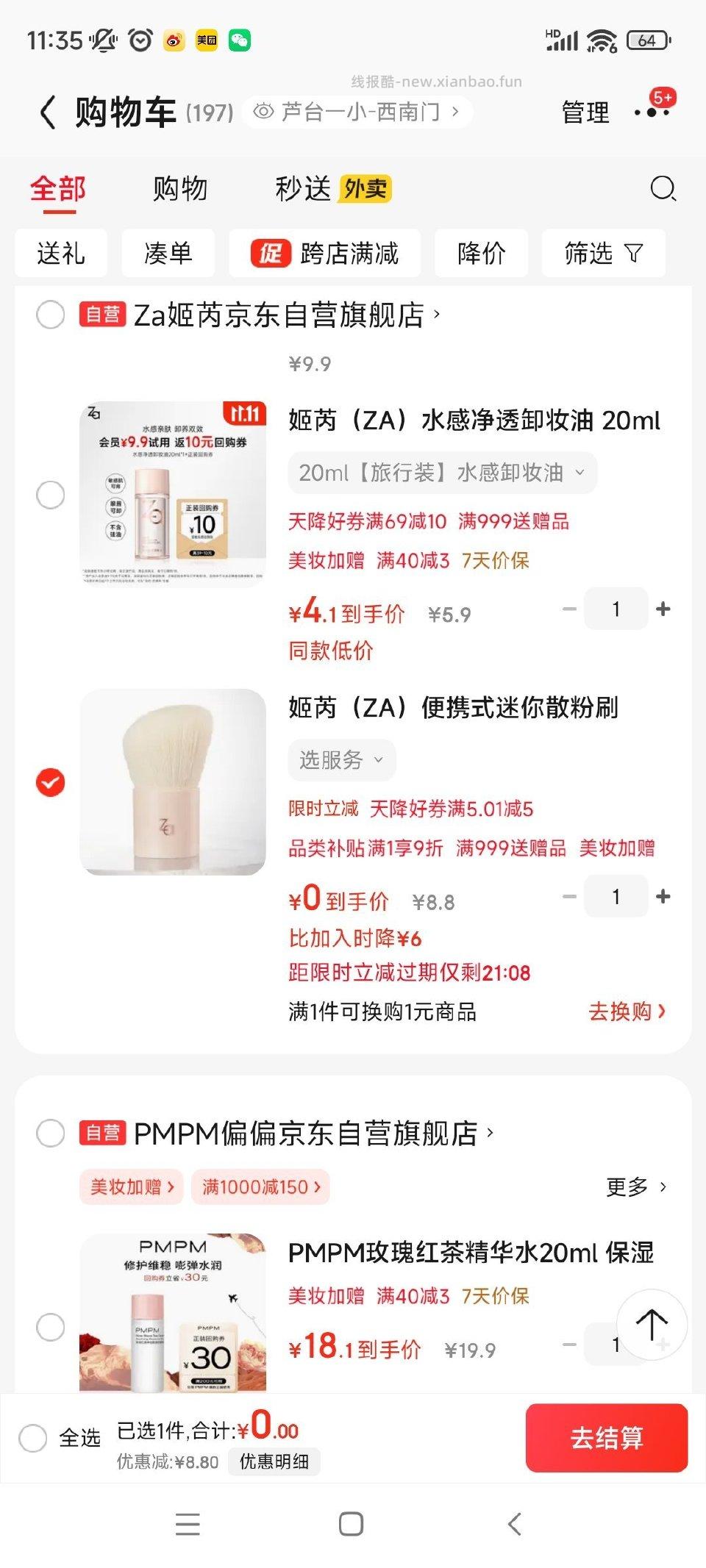Image resolution: width=706 pixels, height=1568 pixels.
Task: Toggle the 全选 select-all checkbox
Action: coord(32,1439)
